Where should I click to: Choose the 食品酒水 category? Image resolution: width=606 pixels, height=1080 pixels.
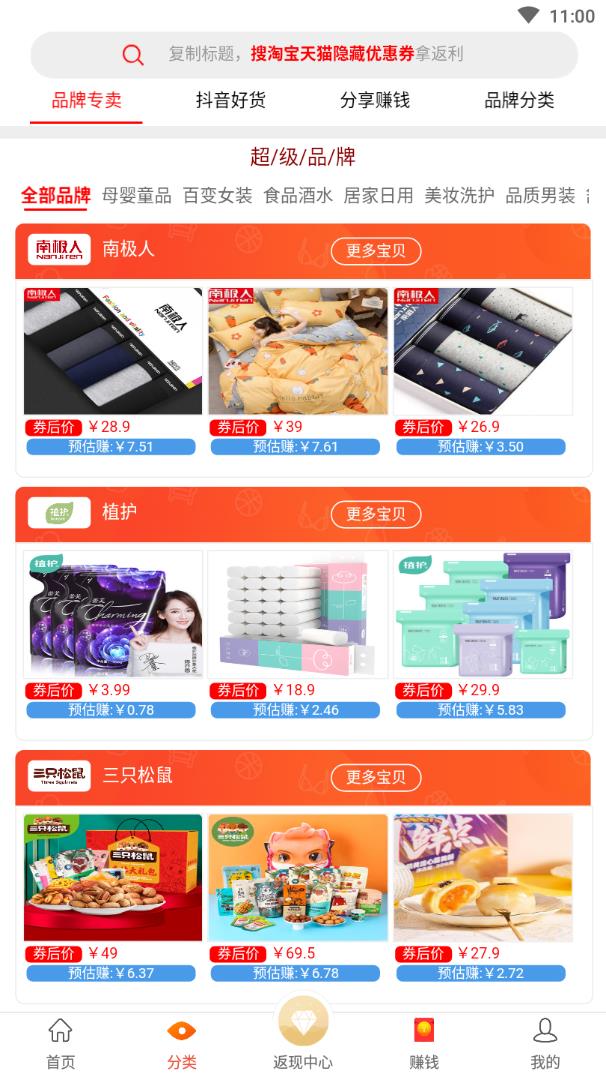pyautogui.click(x=298, y=196)
